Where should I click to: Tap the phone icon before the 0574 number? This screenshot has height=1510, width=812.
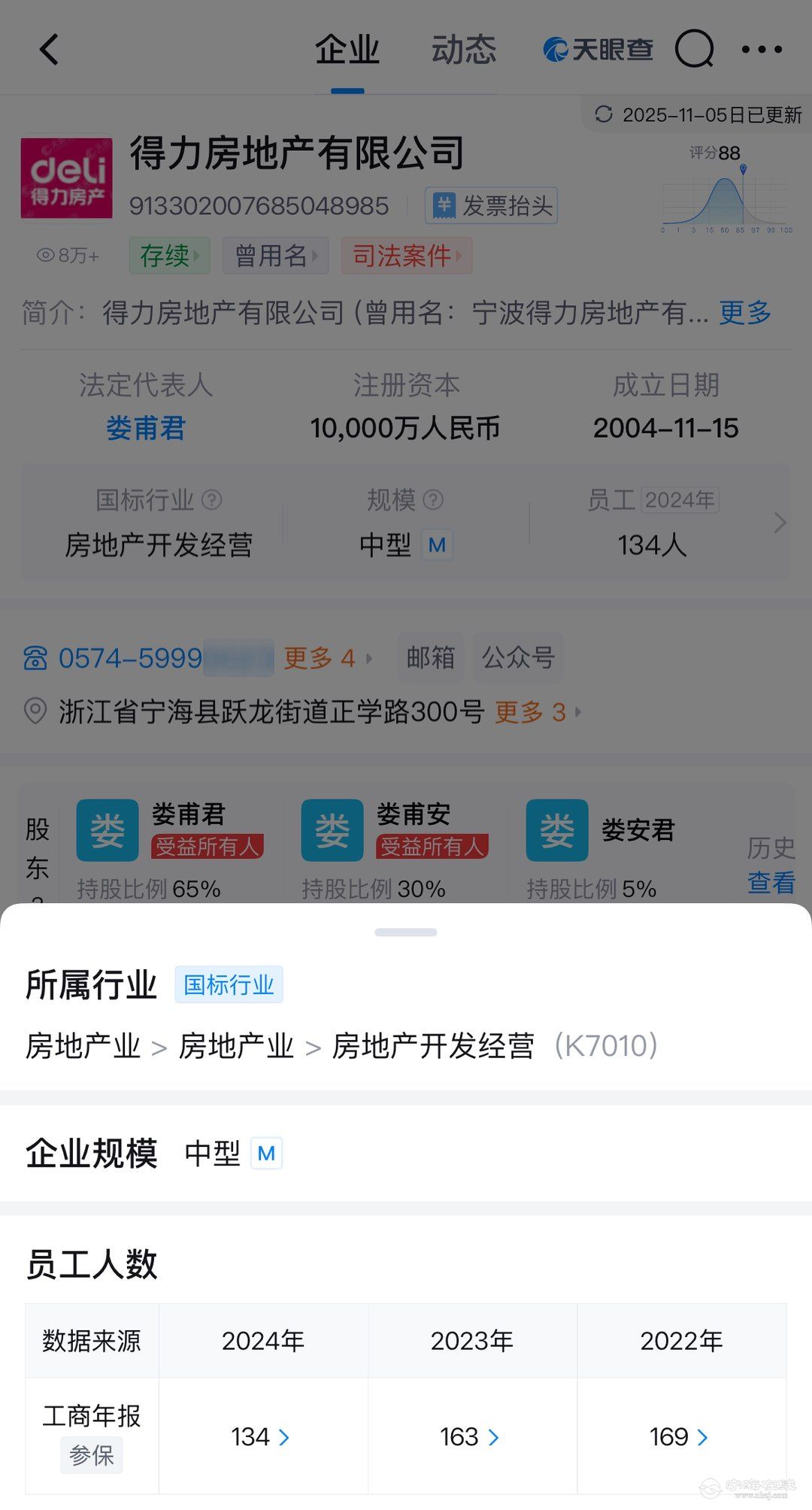[x=33, y=657]
